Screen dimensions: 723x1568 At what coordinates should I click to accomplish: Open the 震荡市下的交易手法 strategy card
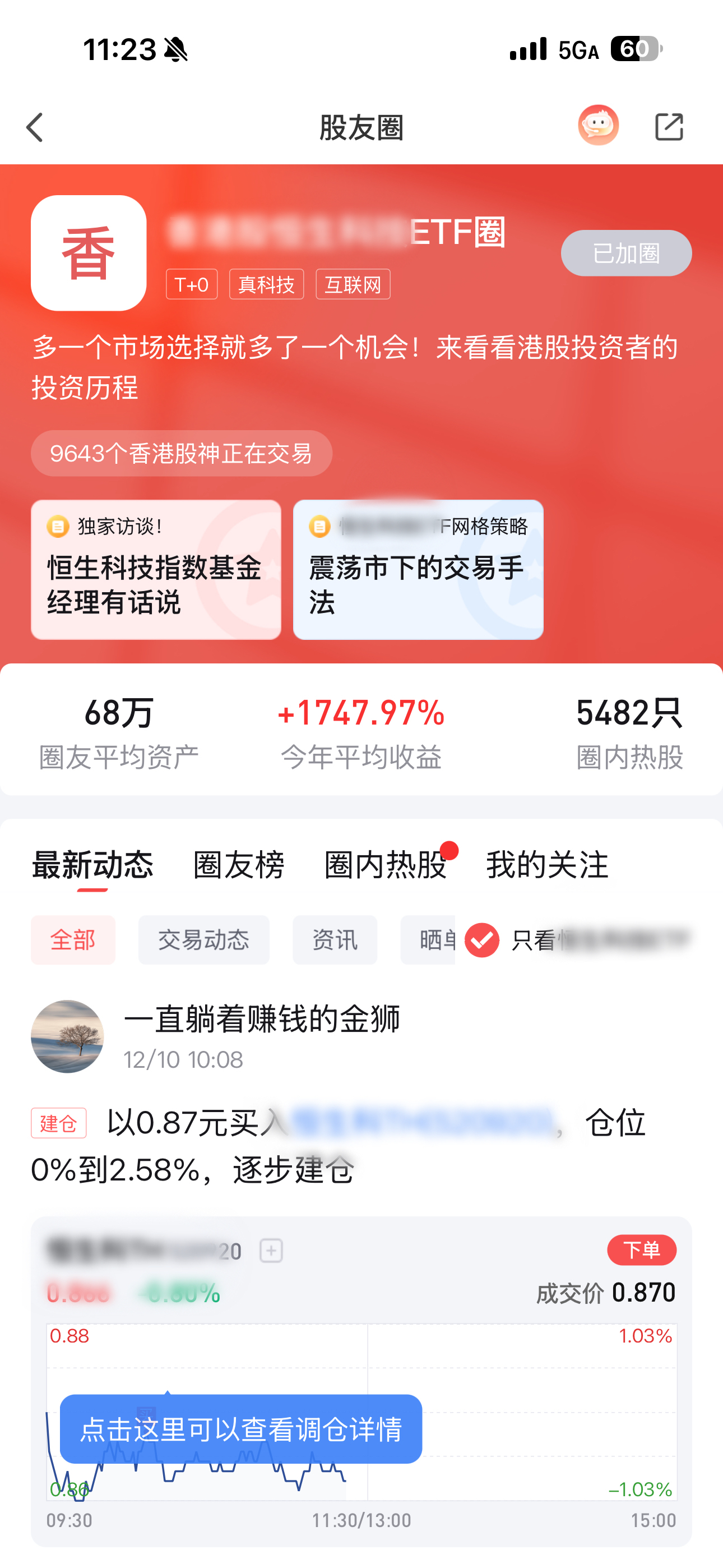coord(418,570)
